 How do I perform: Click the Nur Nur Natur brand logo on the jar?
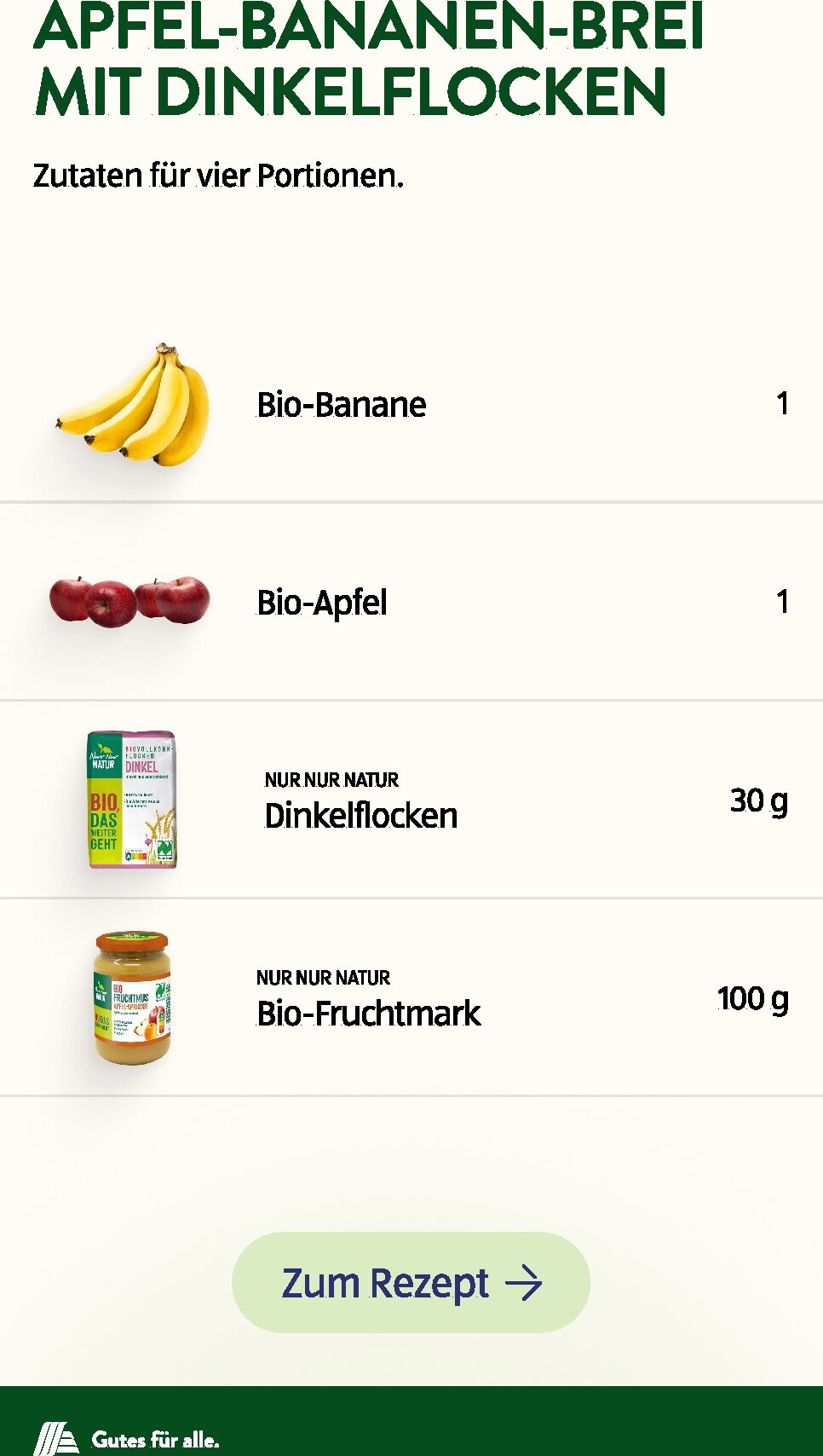click(102, 991)
